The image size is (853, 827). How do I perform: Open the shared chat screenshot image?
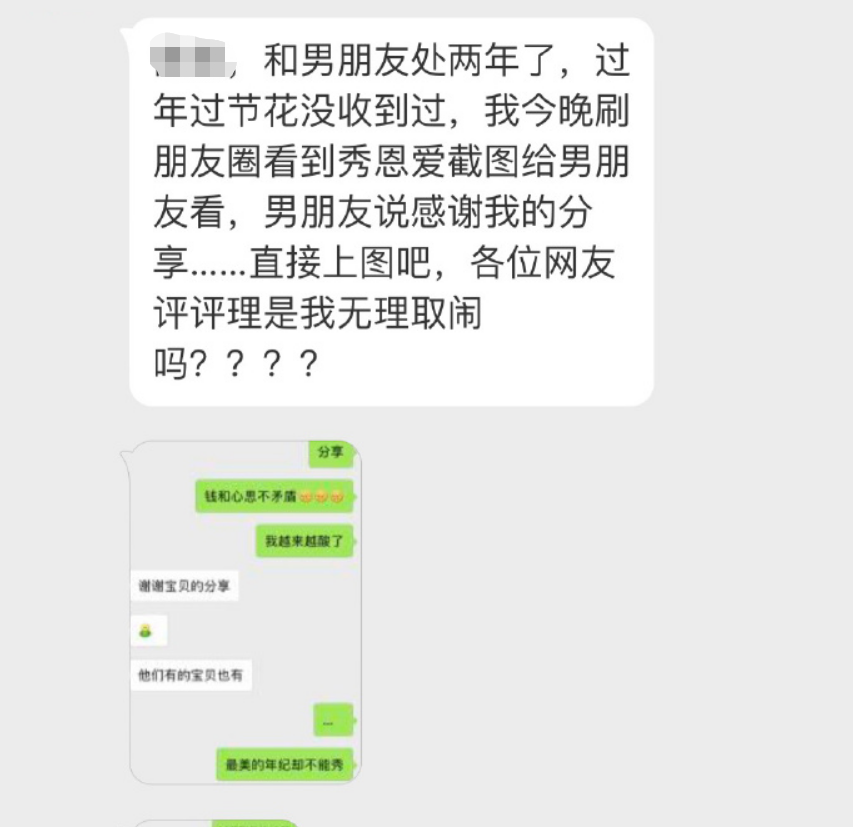(x=245, y=612)
